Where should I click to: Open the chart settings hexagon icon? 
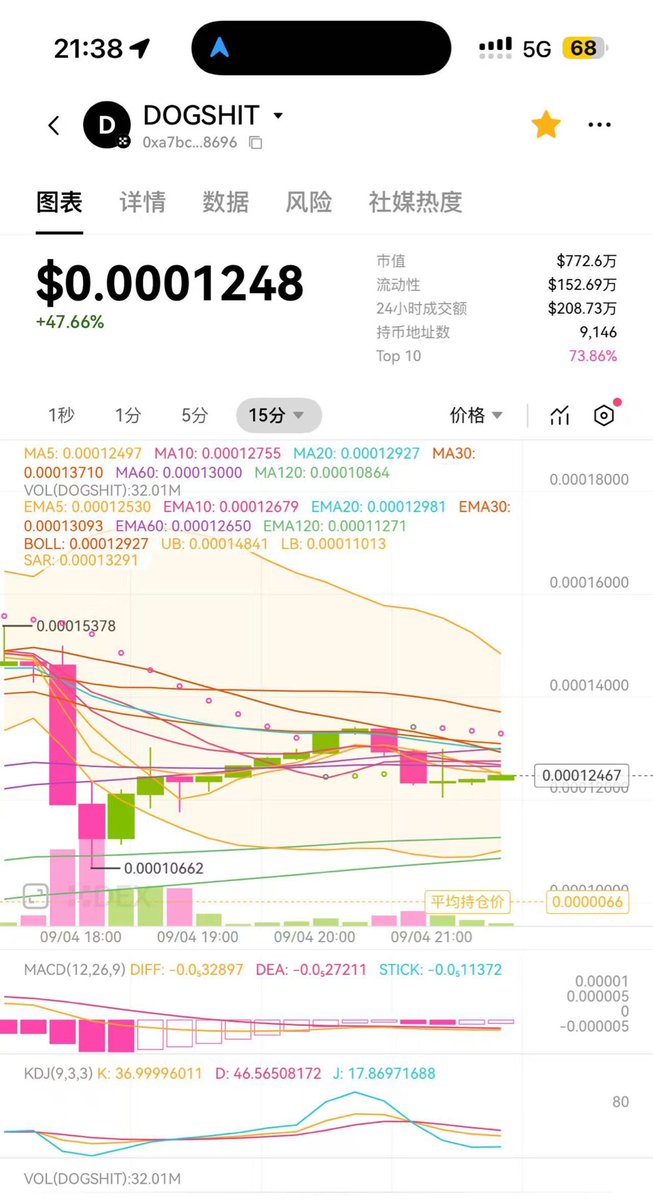tap(604, 416)
